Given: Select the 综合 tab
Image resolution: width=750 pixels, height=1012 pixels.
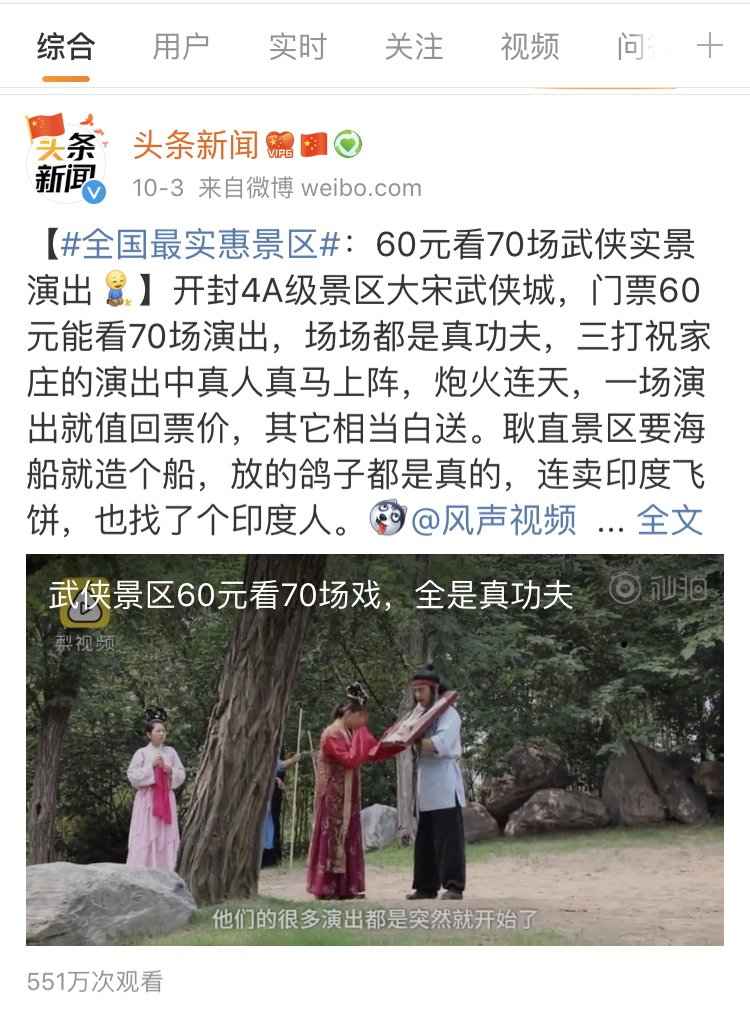Looking at the screenshot, I should 65,46.
